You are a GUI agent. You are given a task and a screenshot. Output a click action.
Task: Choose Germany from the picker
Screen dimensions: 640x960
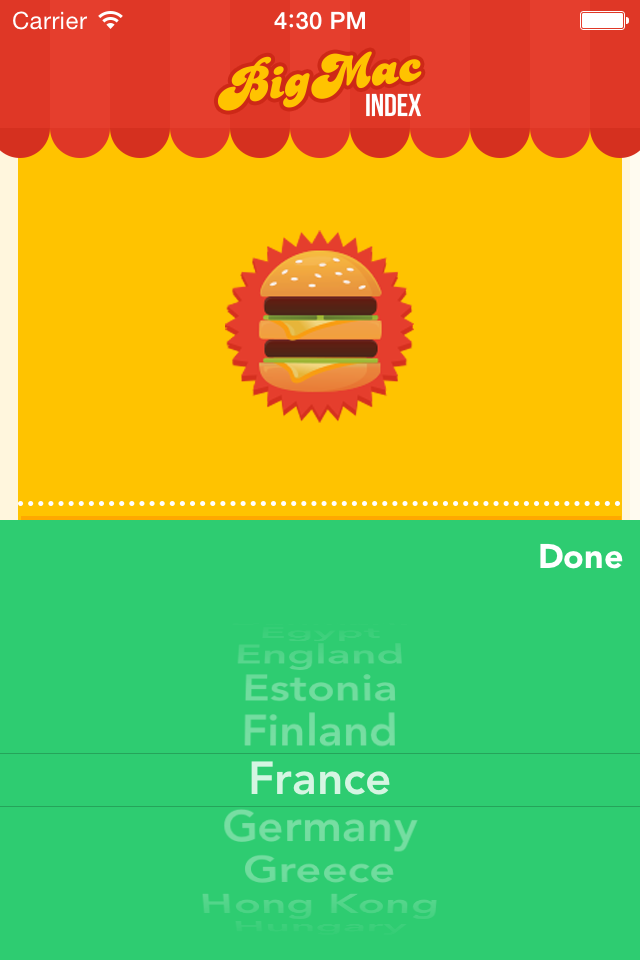(x=320, y=828)
